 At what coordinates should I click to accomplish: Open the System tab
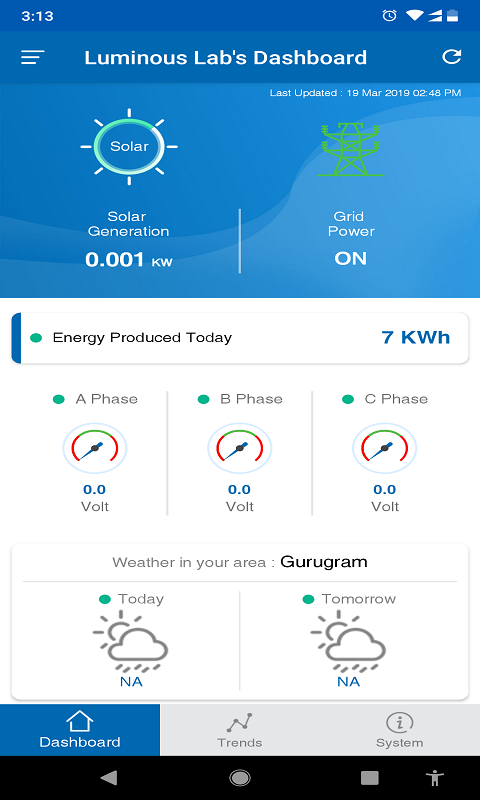[x=399, y=730]
